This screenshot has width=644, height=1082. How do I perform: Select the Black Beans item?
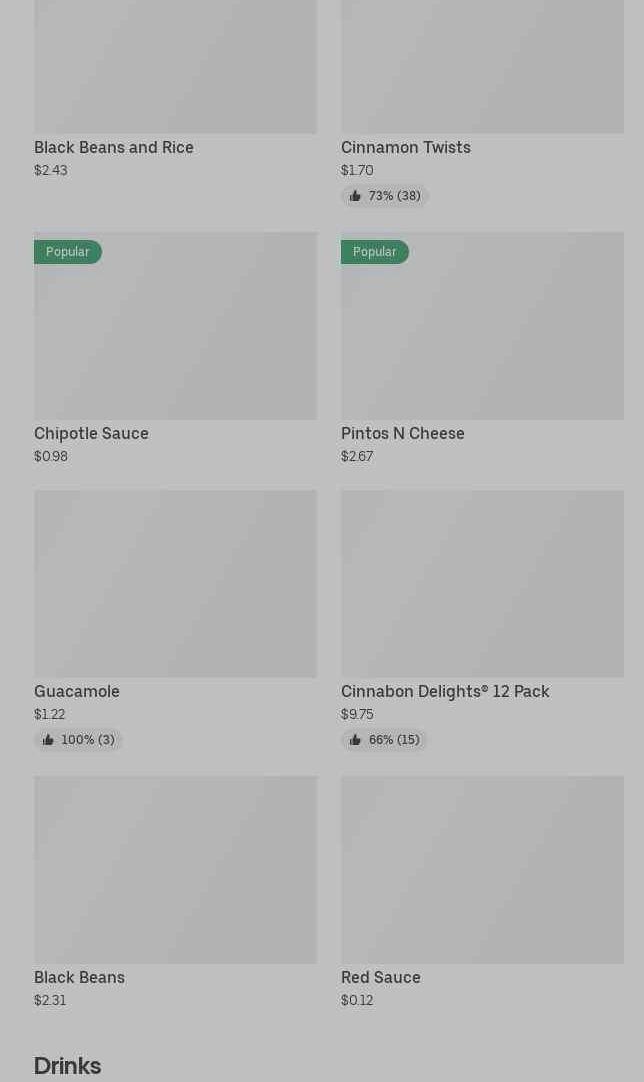point(175,870)
